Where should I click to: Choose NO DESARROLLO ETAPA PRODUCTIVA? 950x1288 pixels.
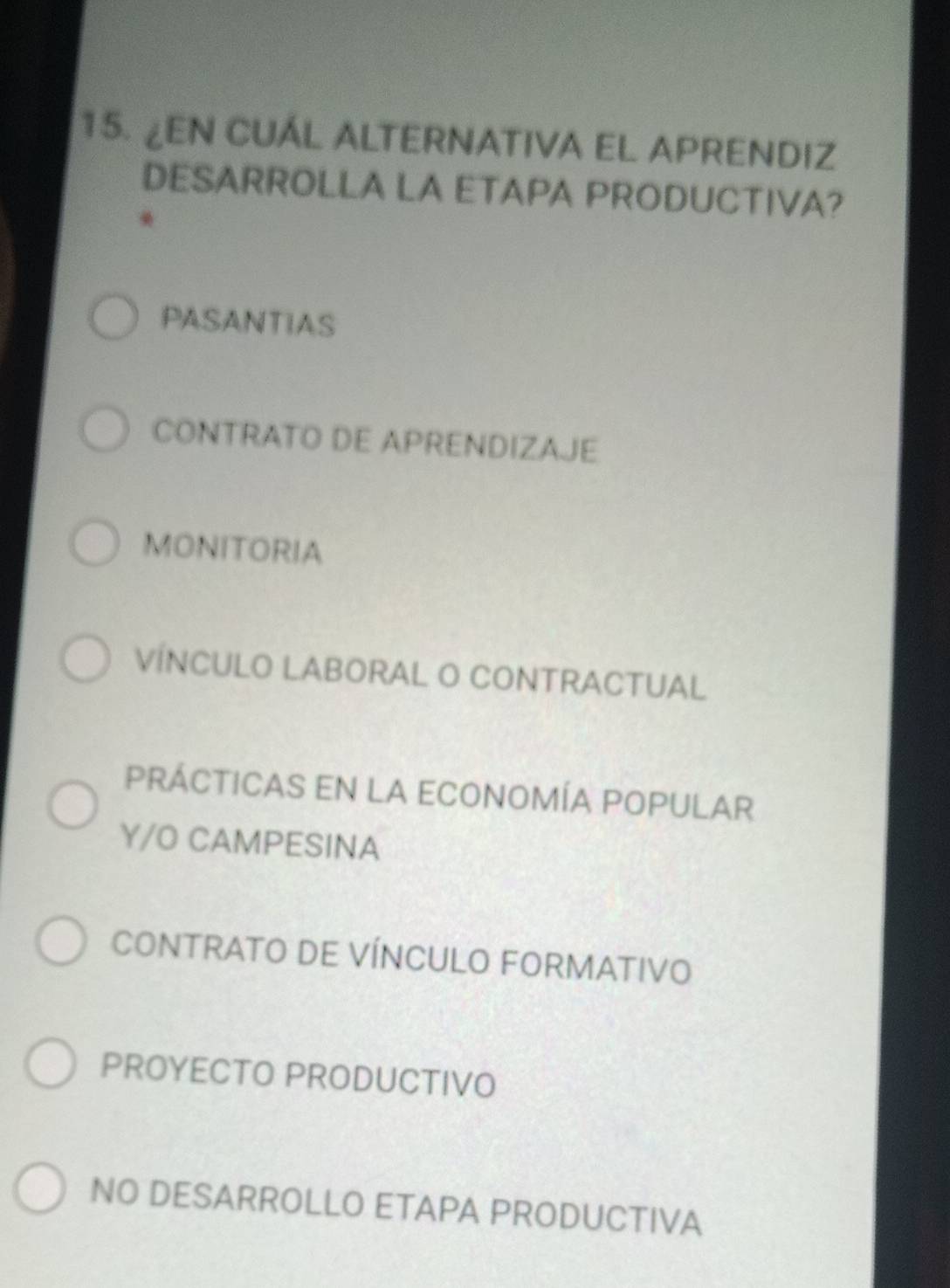coord(41,1190)
